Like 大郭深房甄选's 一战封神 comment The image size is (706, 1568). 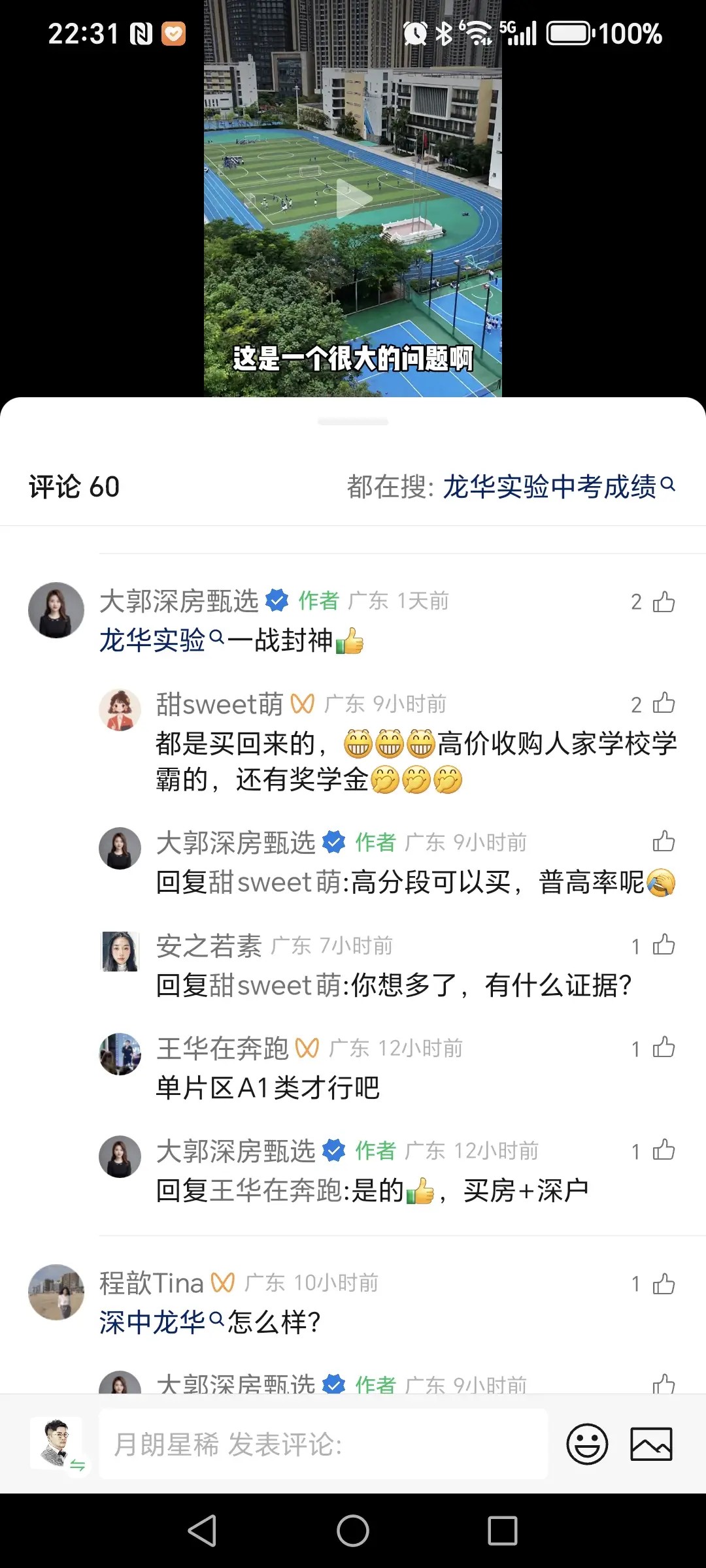[x=664, y=602]
